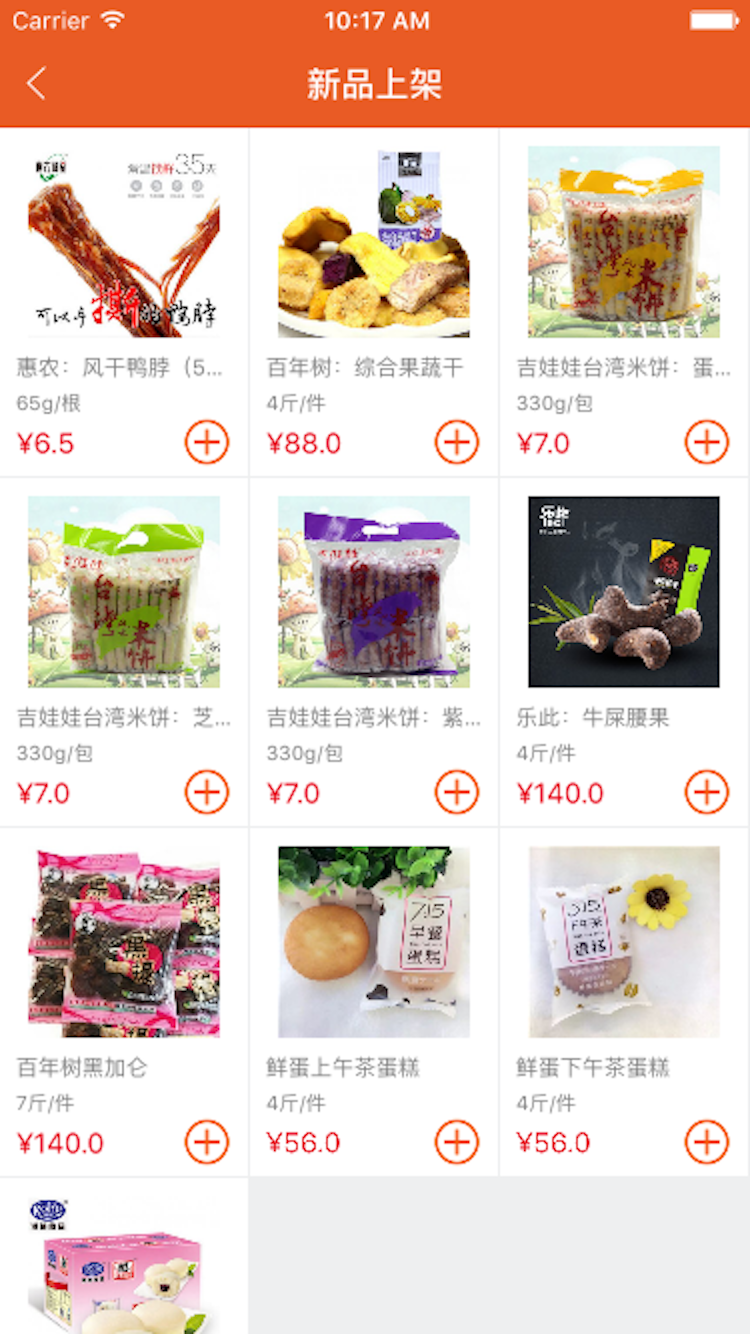Viewport: 750px width, 1334px height.
Task: Open the 惠农 风干鸭脖 product
Action: 124,242
